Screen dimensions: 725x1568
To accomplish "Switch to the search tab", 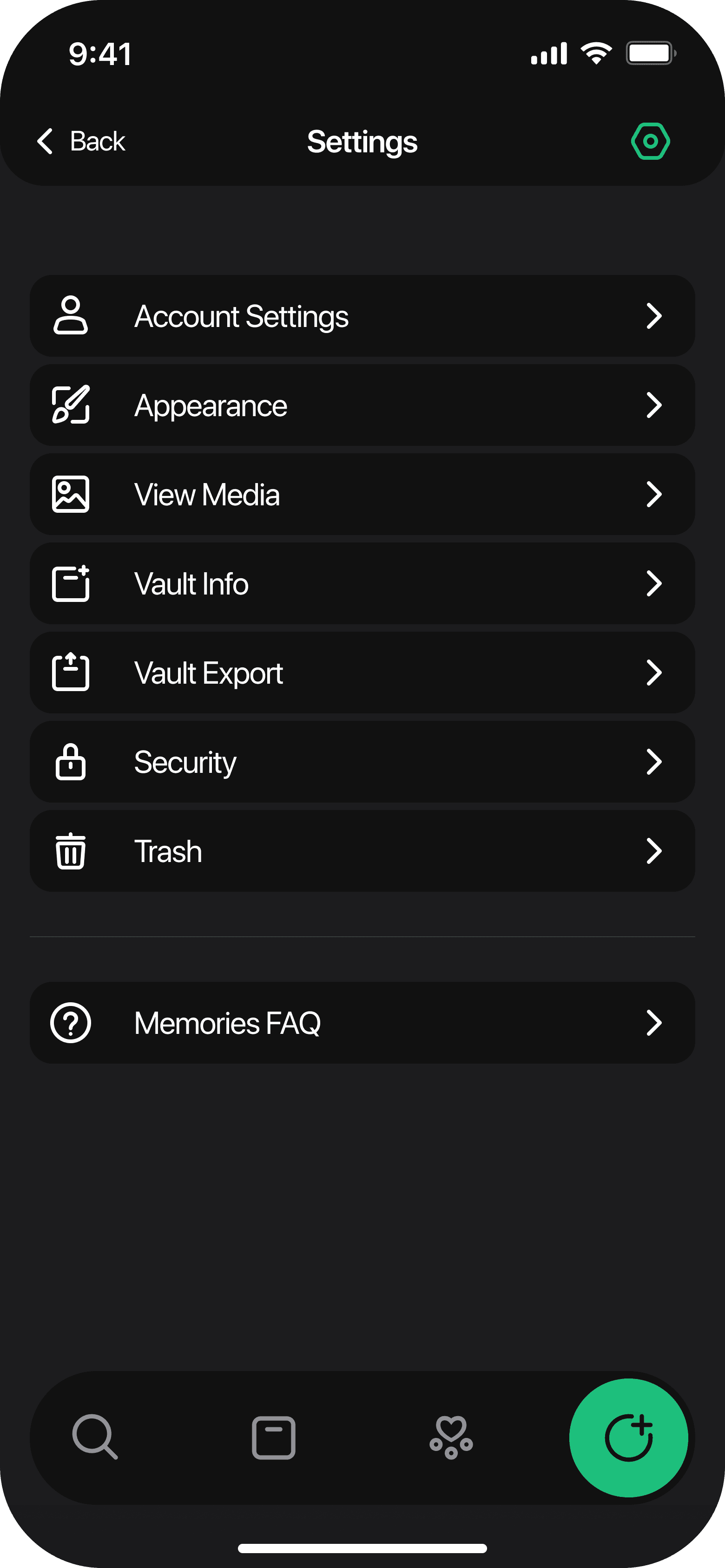I will pyautogui.click(x=95, y=1437).
